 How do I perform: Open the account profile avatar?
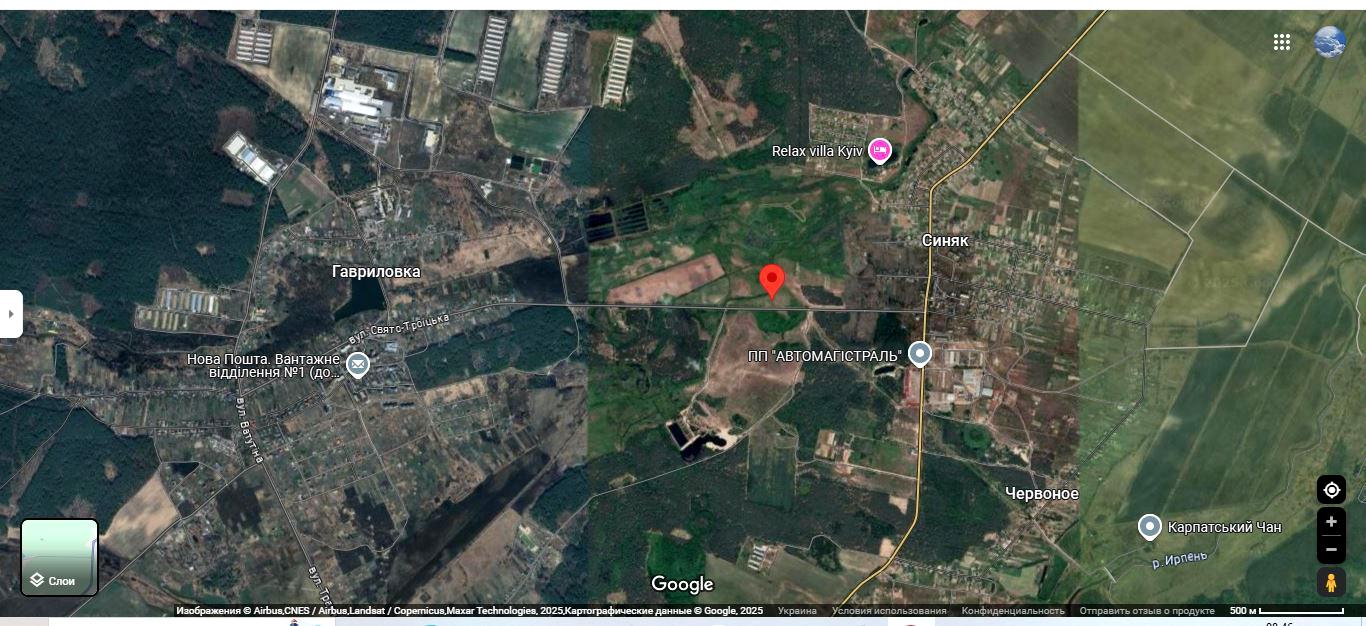coord(1329,42)
